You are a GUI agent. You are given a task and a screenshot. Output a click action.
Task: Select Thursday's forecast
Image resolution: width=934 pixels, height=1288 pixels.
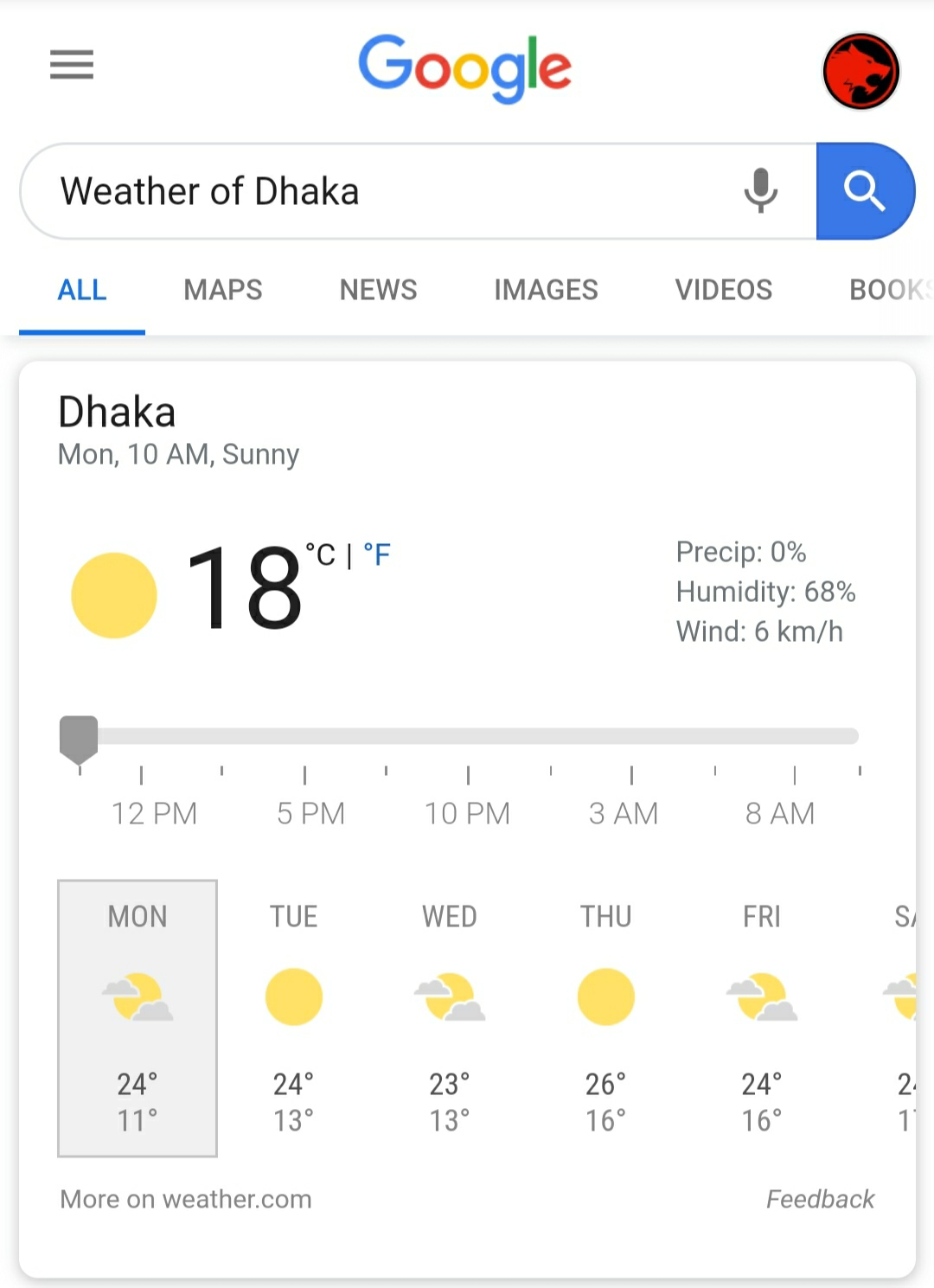pyautogui.click(x=605, y=1018)
